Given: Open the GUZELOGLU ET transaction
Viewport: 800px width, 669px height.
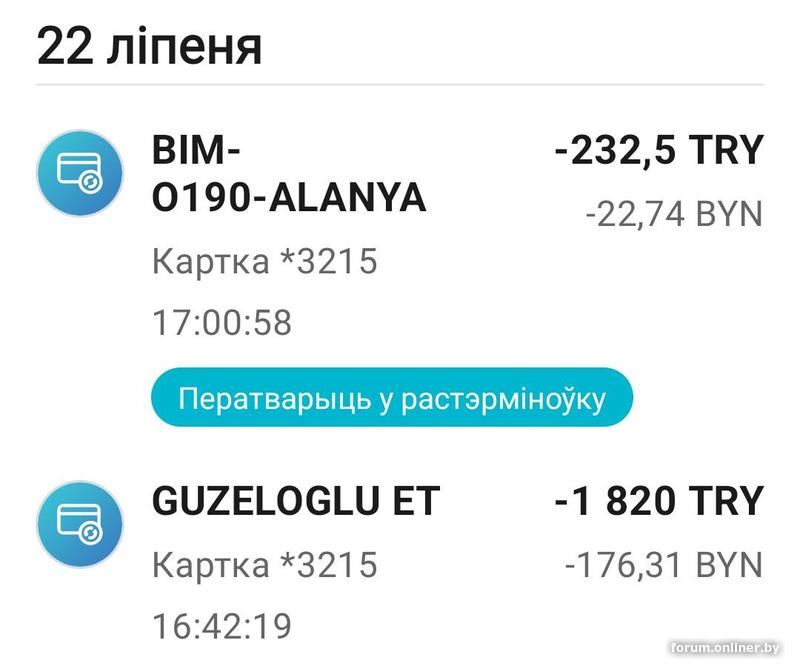Looking at the screenshot, I should click(x=295, y=501).
